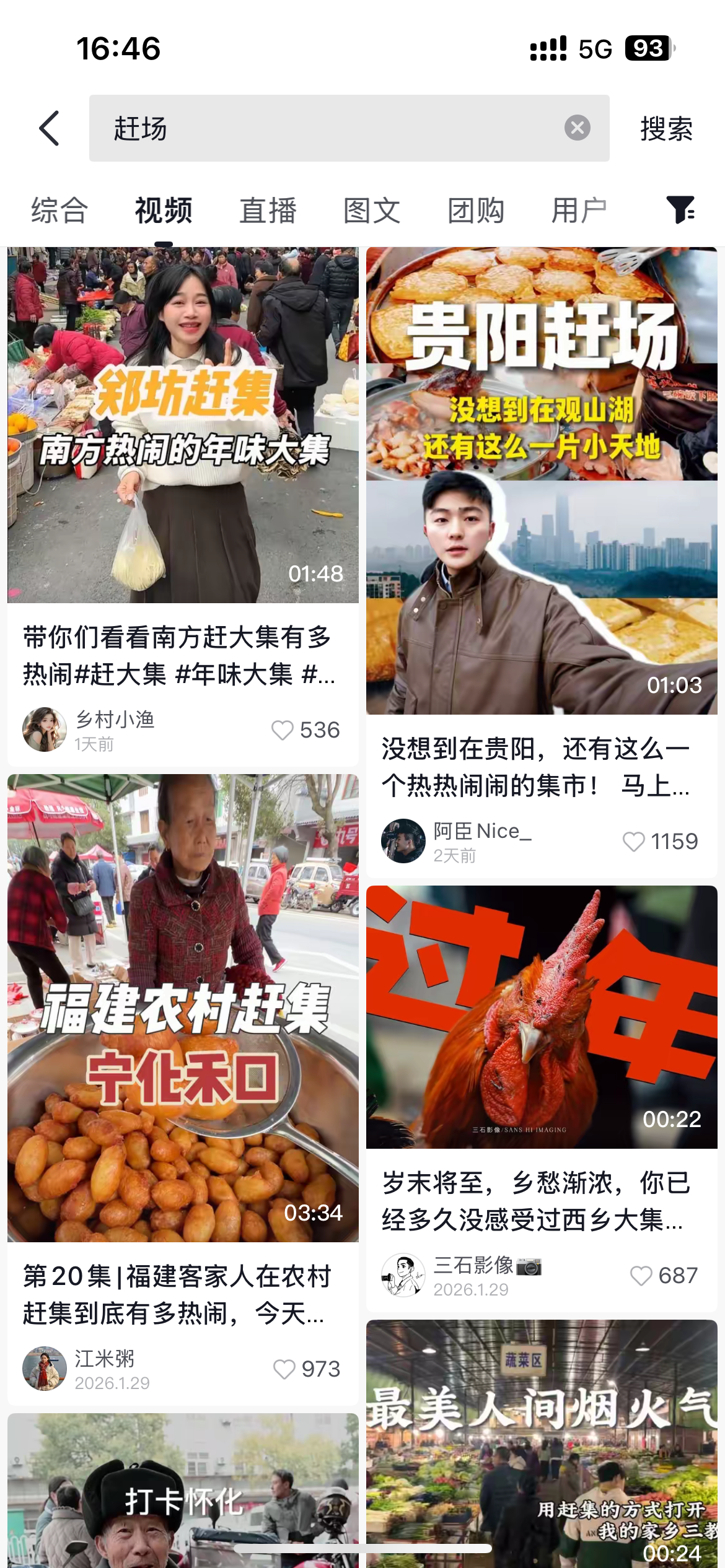725x1568 pixels.
Task: Open the 最美人间烟火气 video
Action: tap(542, 1443)
